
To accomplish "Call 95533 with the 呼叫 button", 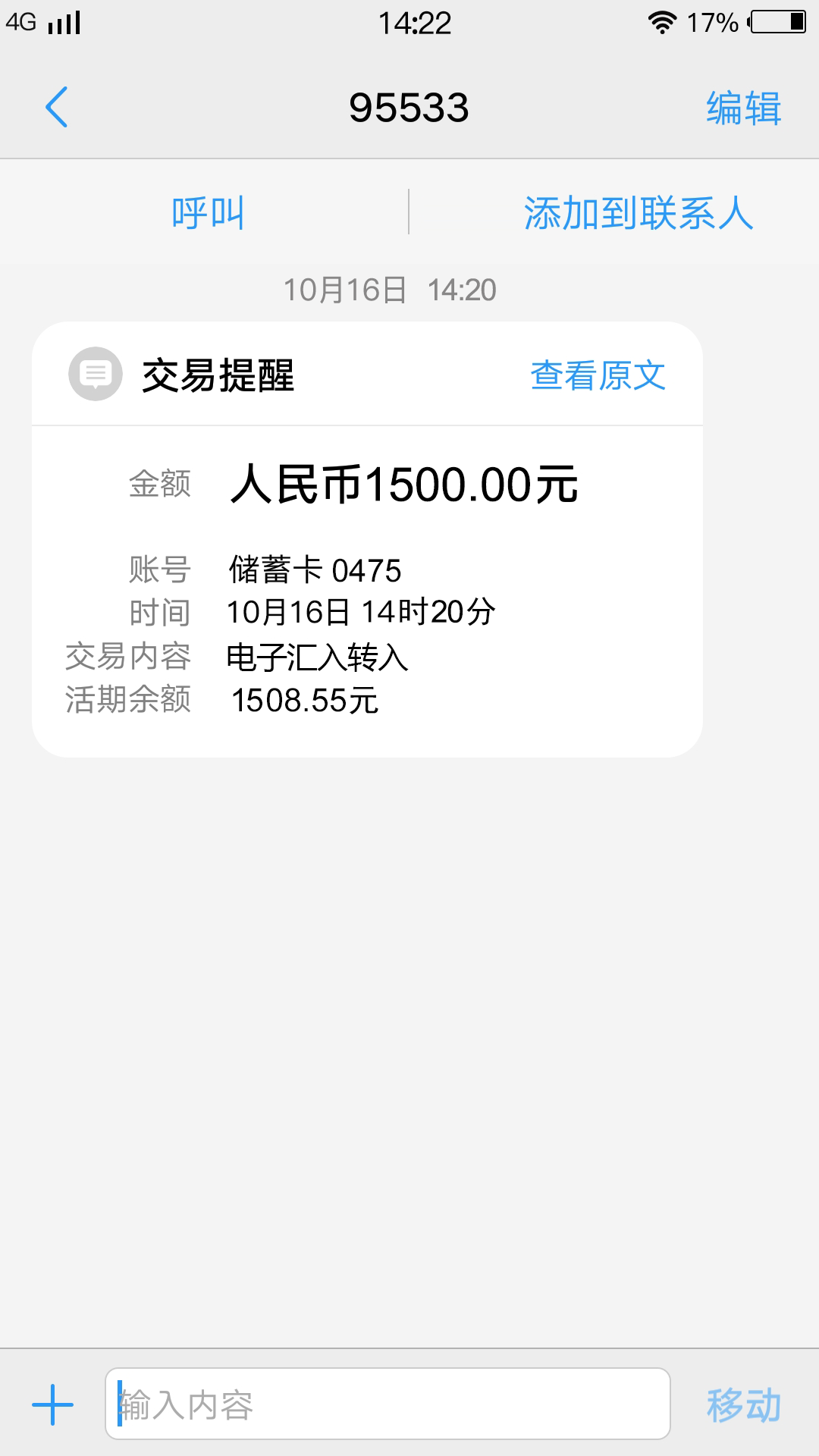I will point(208,212).
